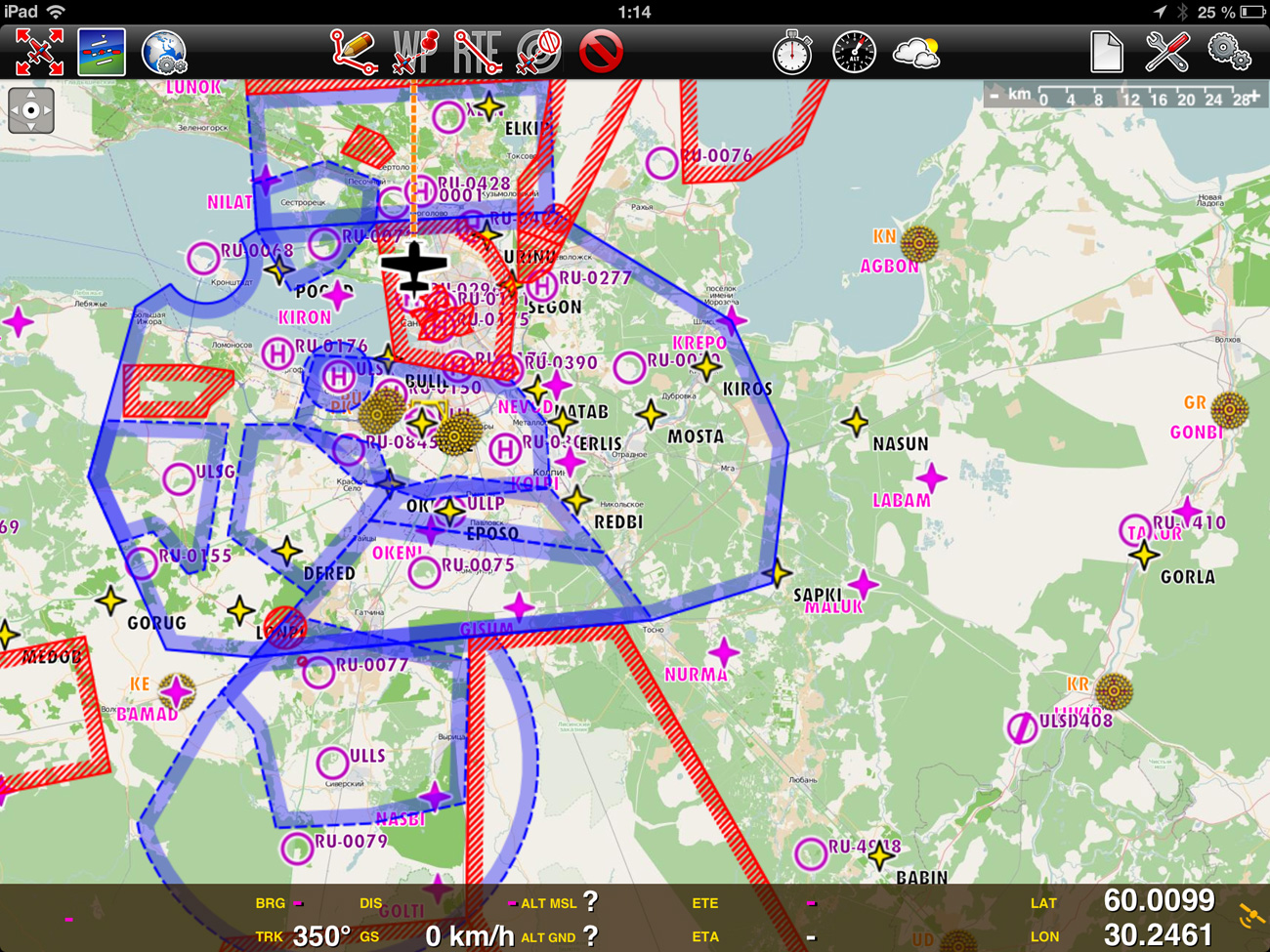Zoom in with scale plus button

click(x=1253, y=96)
